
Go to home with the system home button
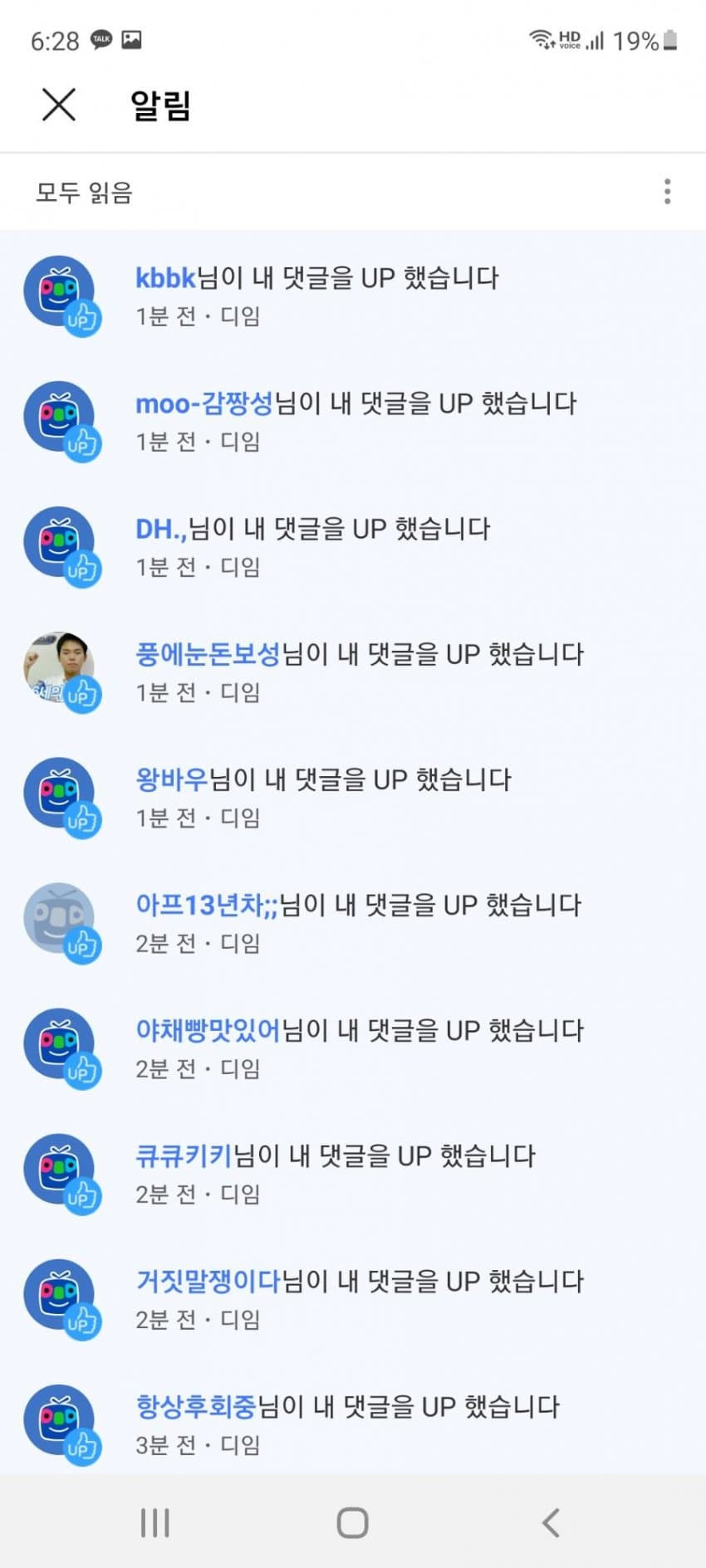tap(352, 1522)
